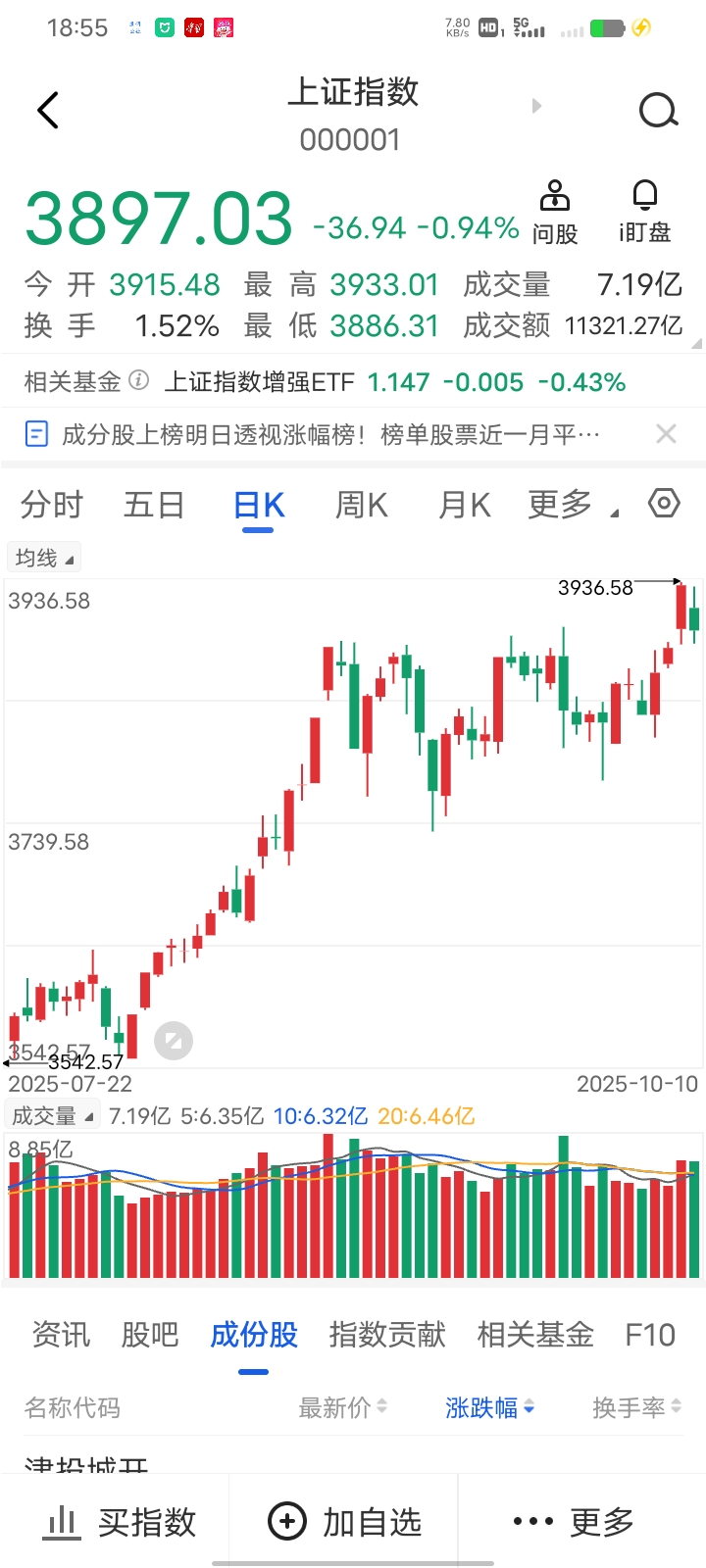Open chart settings hexagon icon
The image size is (706, 1568).
click(x=664, y=504)
